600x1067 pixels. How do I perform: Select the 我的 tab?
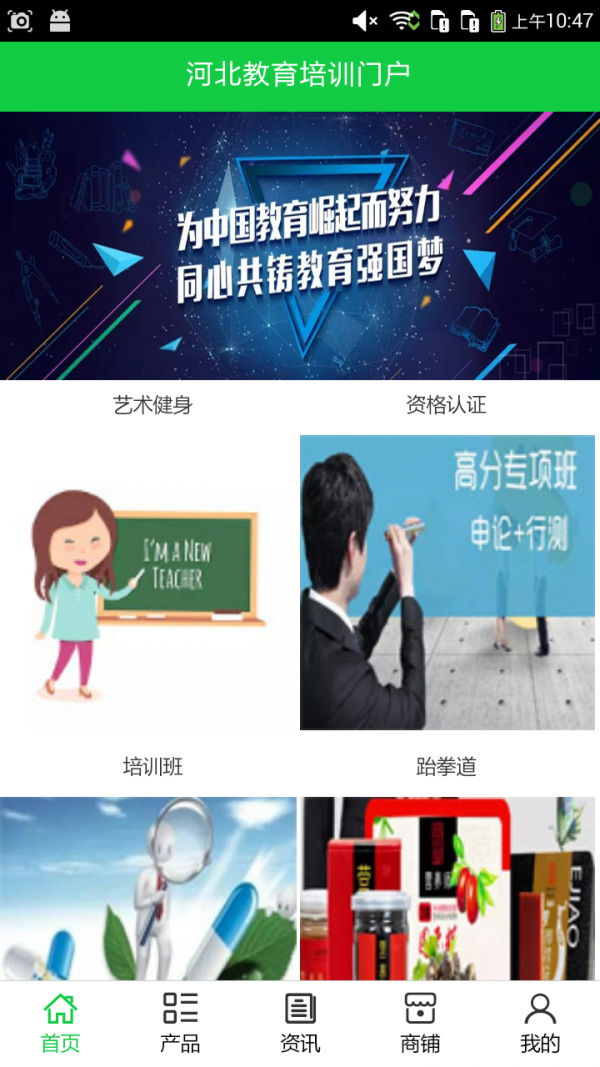[x=540, y=1023]
